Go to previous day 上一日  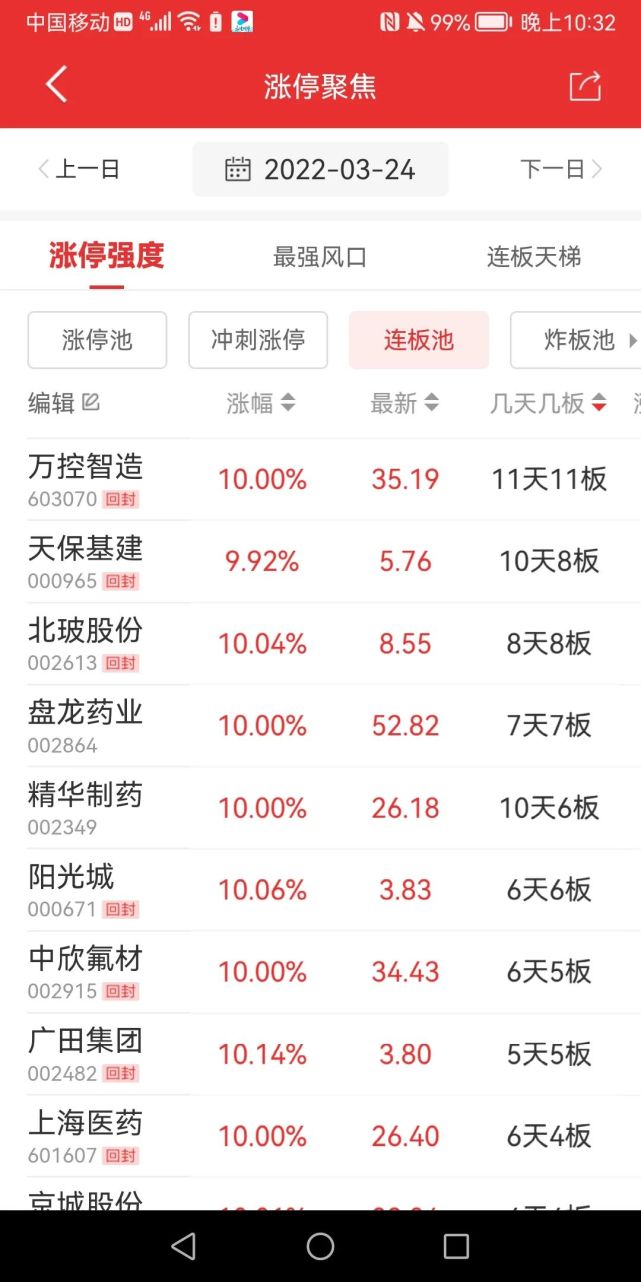pos(79,169)
